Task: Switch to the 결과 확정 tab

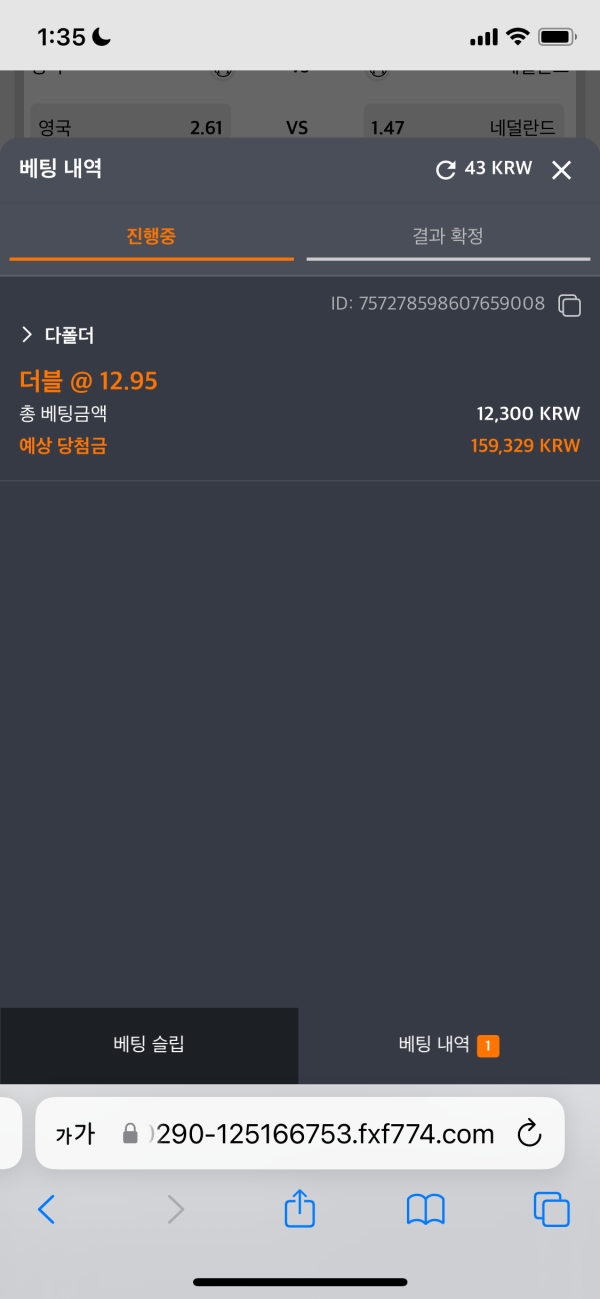Action: tap(448, 237)
